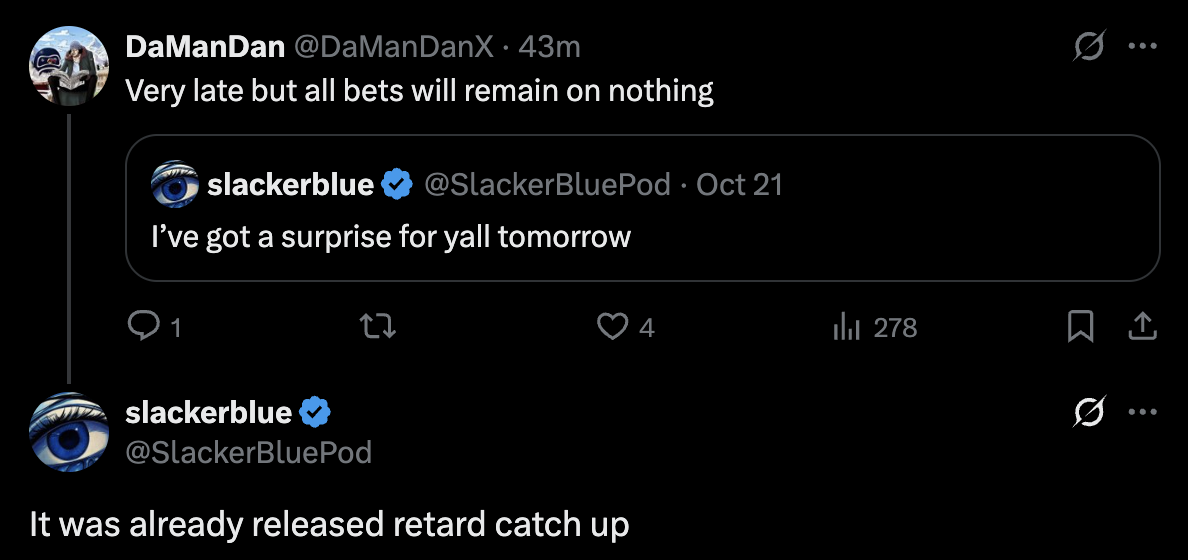Reply to DaManDan's post
Screen dimensions: 1188x560
(146, 327)
